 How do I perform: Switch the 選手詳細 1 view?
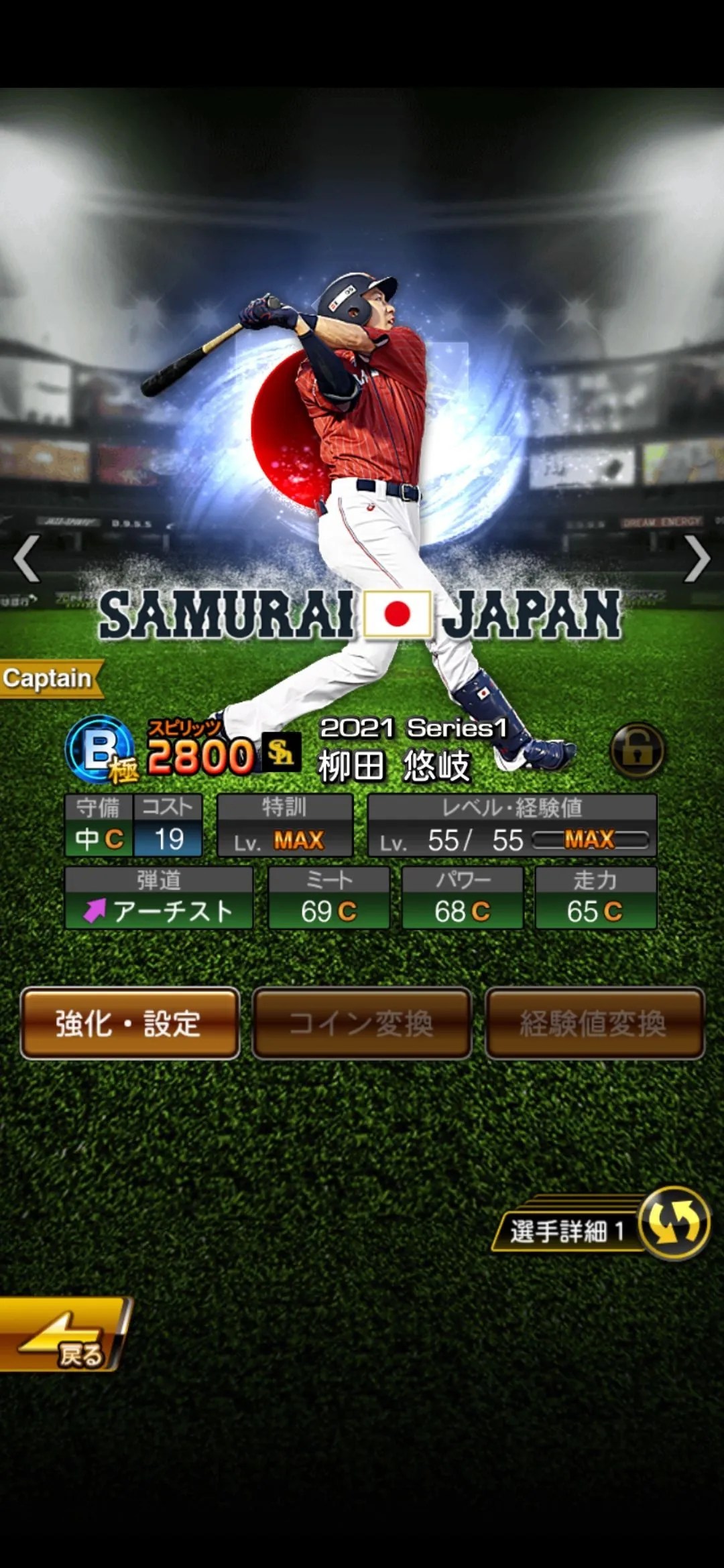click(672, 1224)
